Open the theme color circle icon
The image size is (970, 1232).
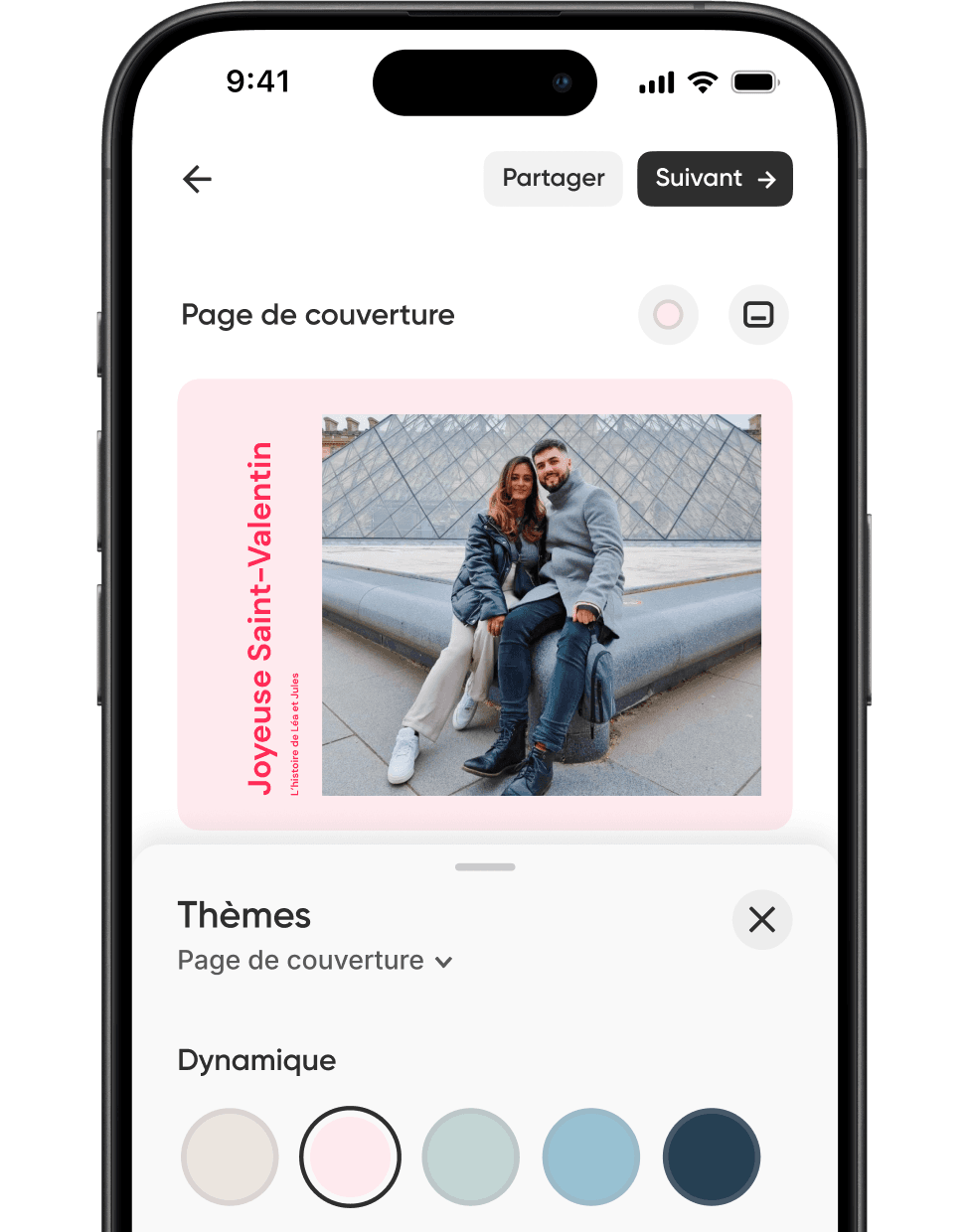668,315
